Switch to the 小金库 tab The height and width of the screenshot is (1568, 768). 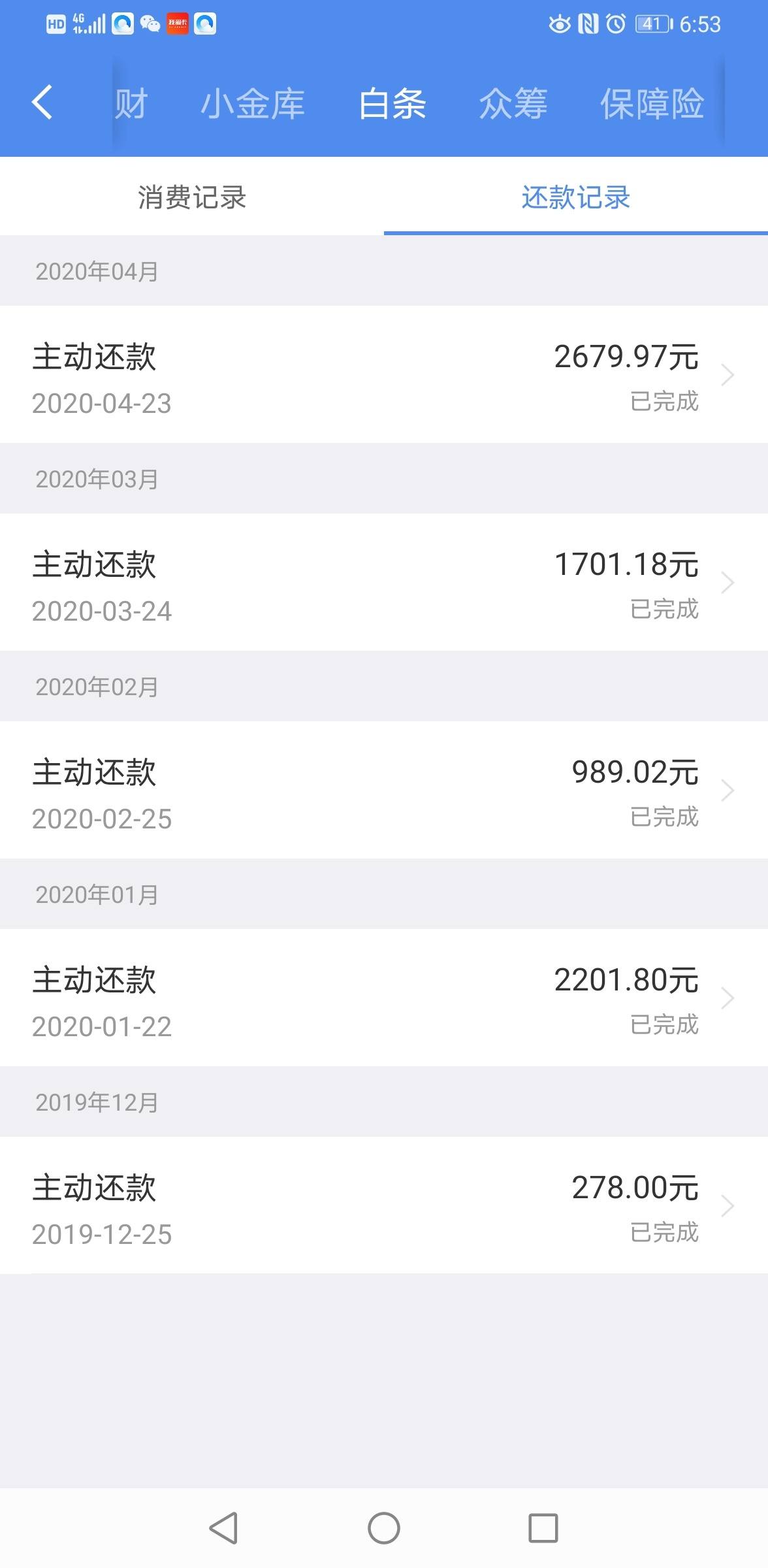[252, 104]
